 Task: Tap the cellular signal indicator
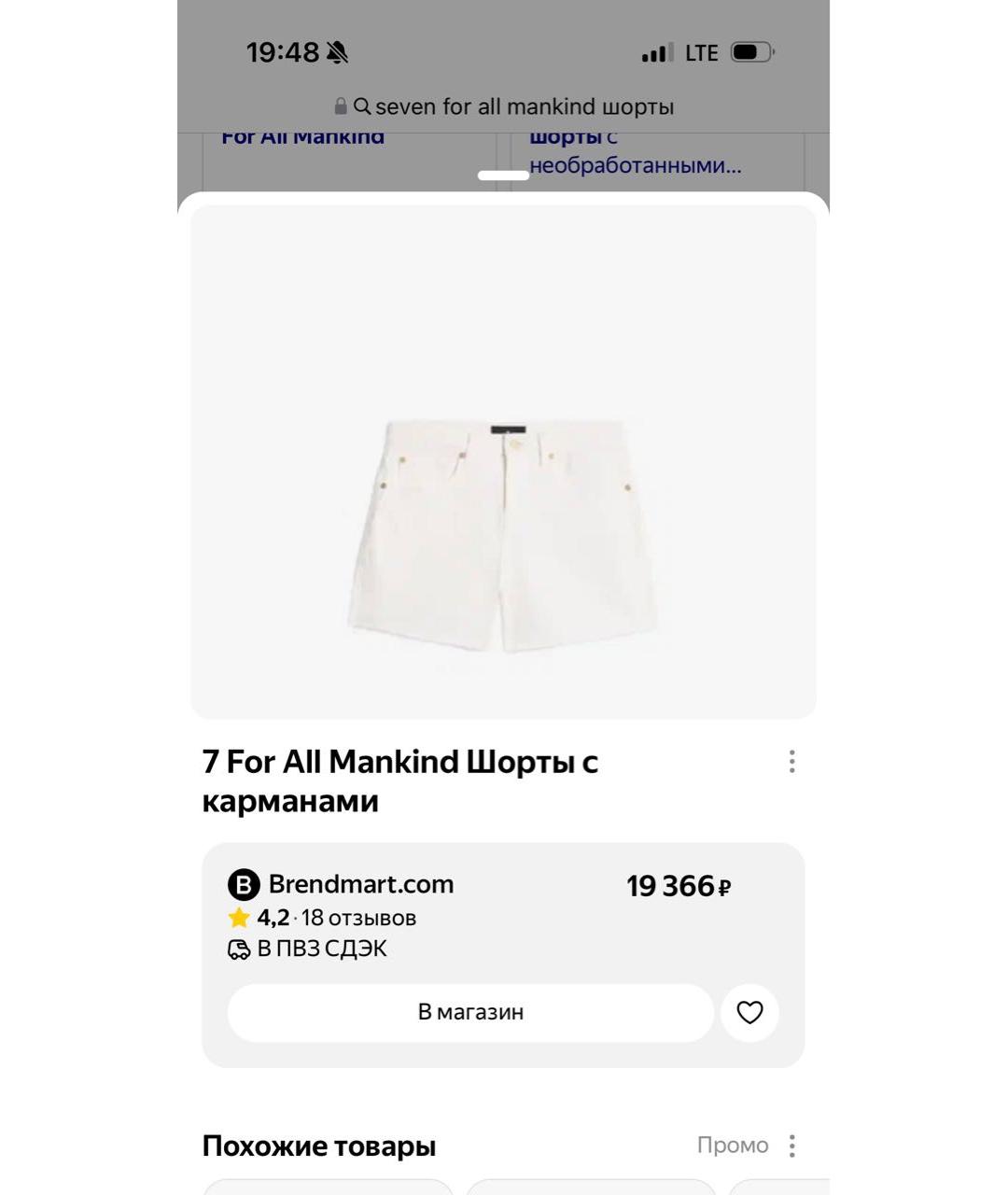point(654,51)
